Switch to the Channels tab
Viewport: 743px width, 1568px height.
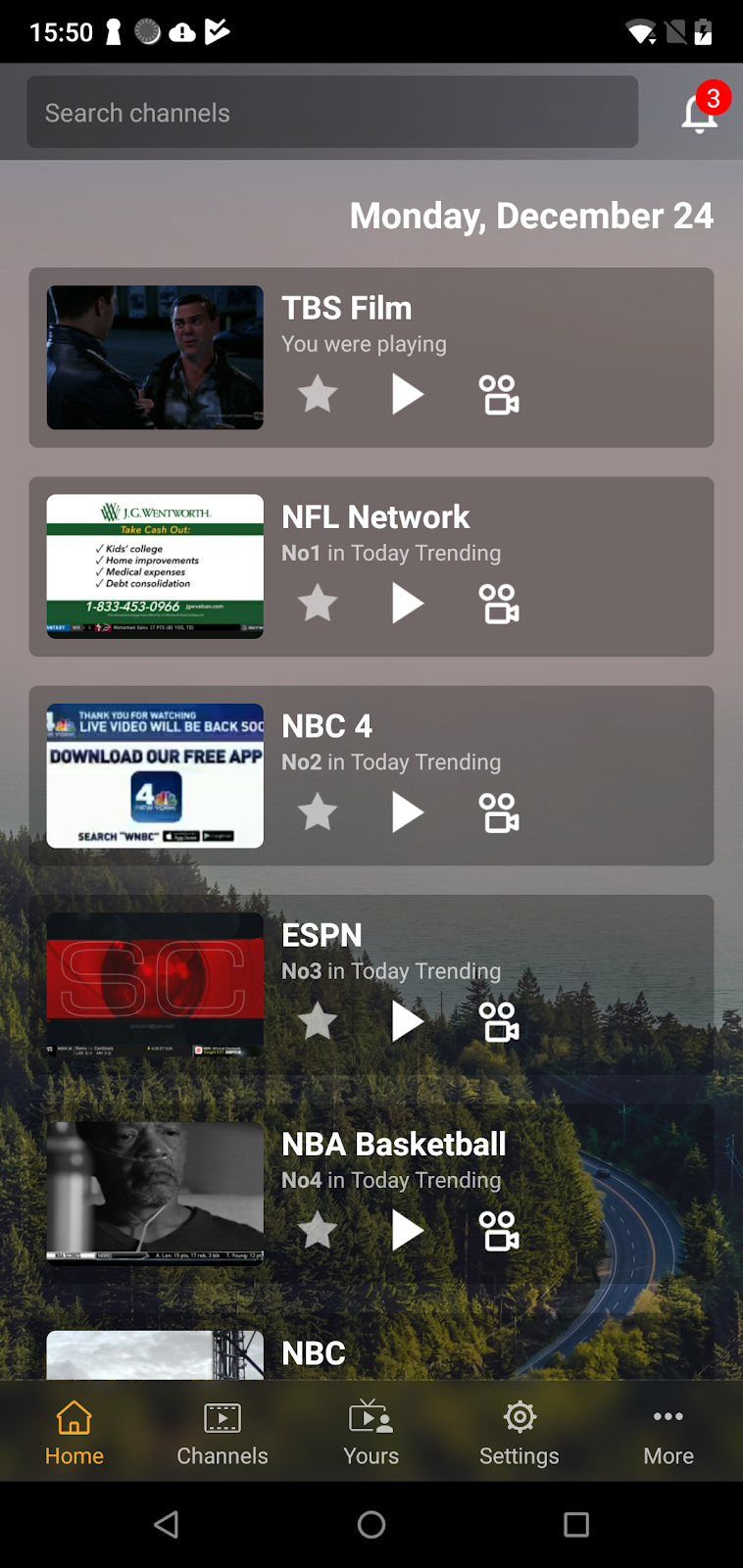coord(223,1433)
